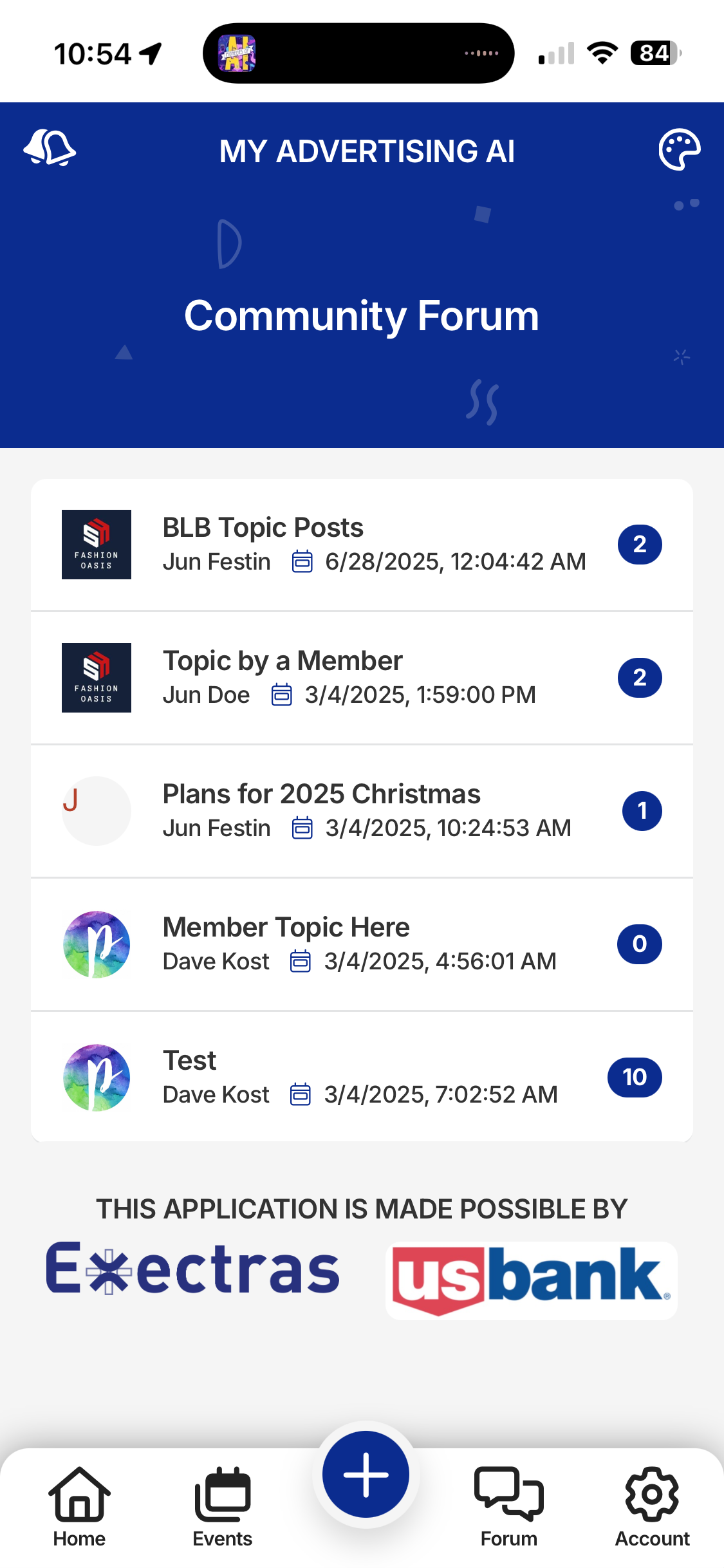724x1568 pixels.
Task: Open the BLB Topic Posts thread
Action: coord(360,545)
